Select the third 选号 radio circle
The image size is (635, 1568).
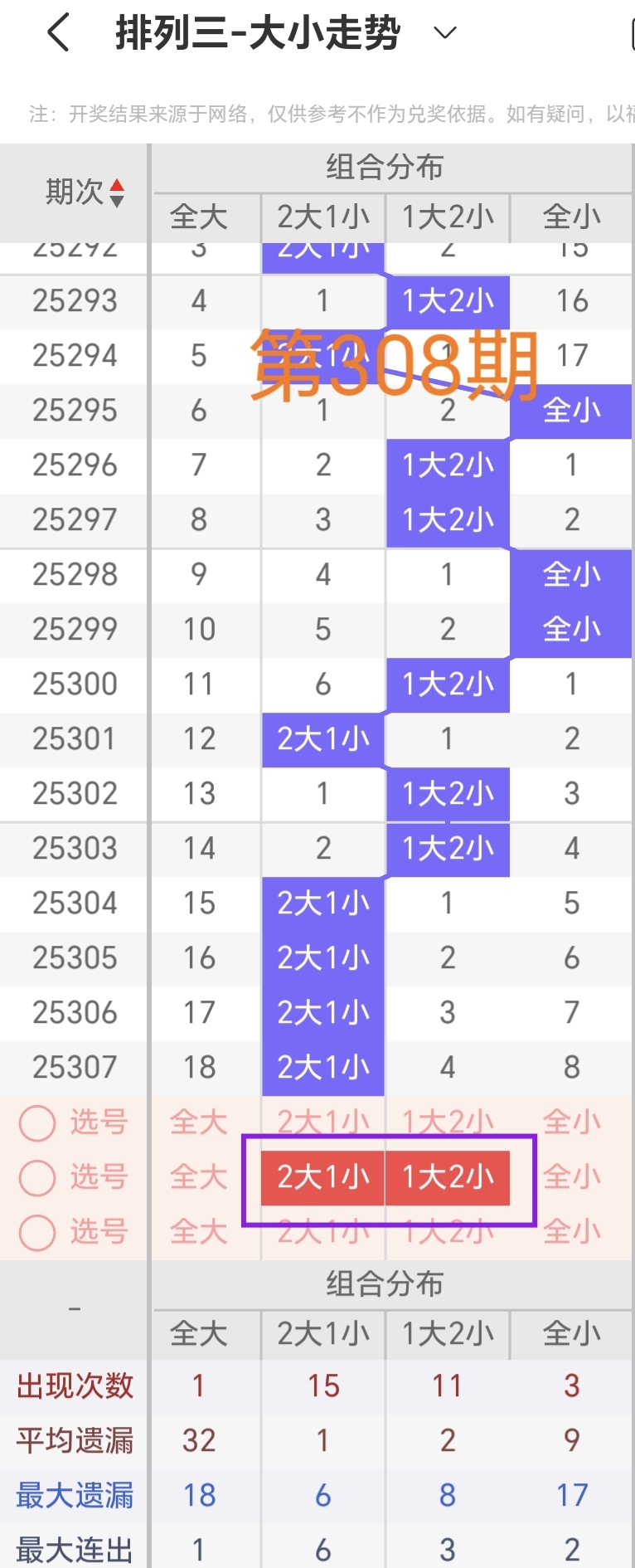36,1232
